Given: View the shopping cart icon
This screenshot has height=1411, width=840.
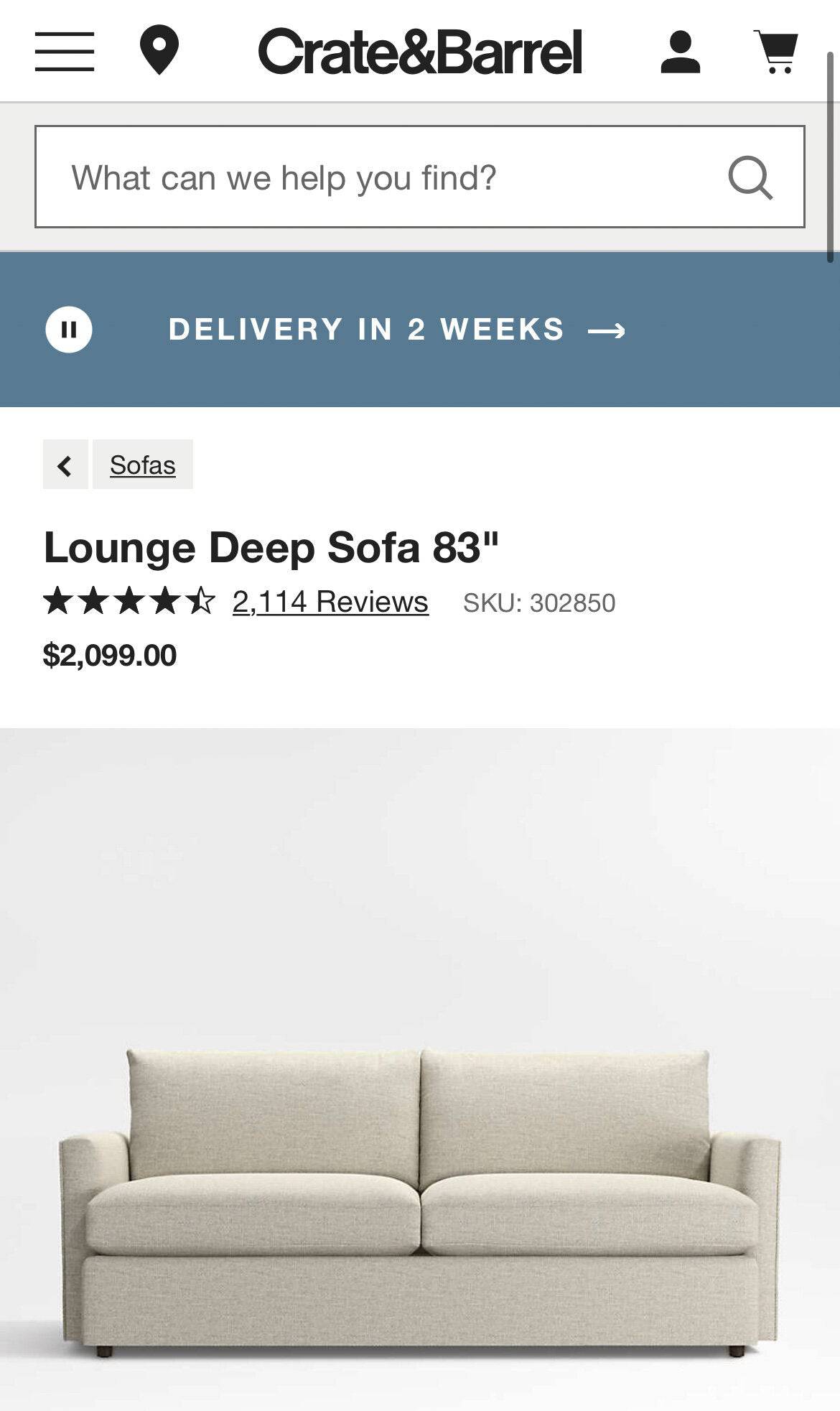Looking at the screenshot, I should coord(775,52).
